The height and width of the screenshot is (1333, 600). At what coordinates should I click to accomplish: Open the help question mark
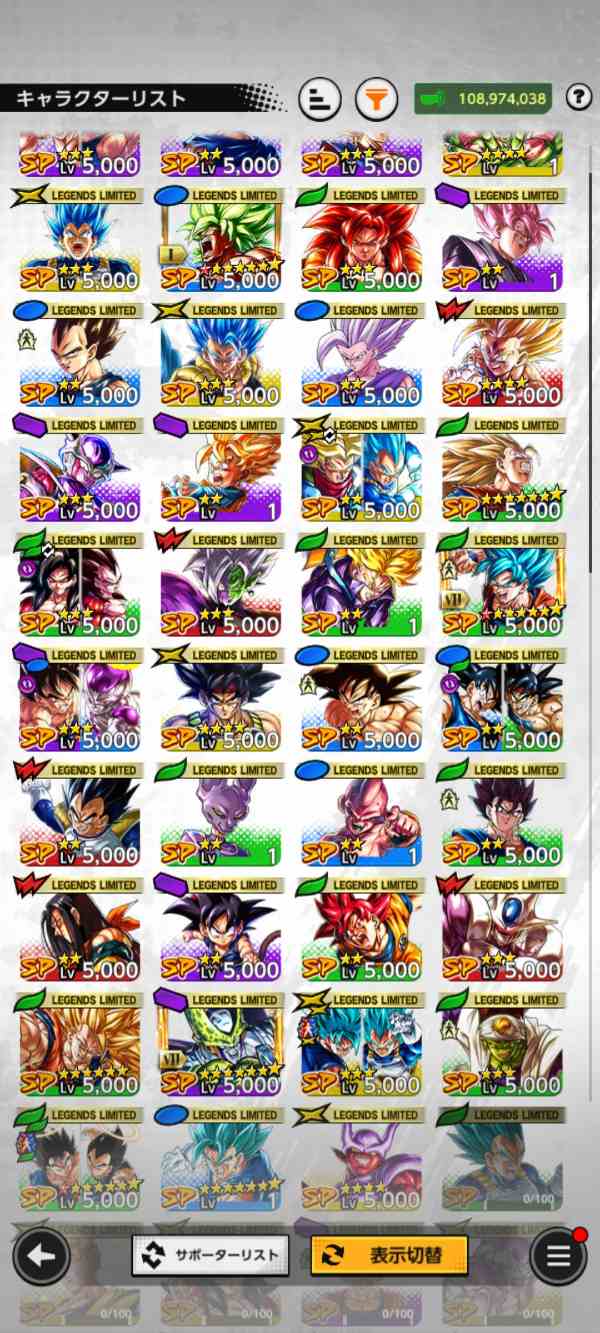(578, 97)
